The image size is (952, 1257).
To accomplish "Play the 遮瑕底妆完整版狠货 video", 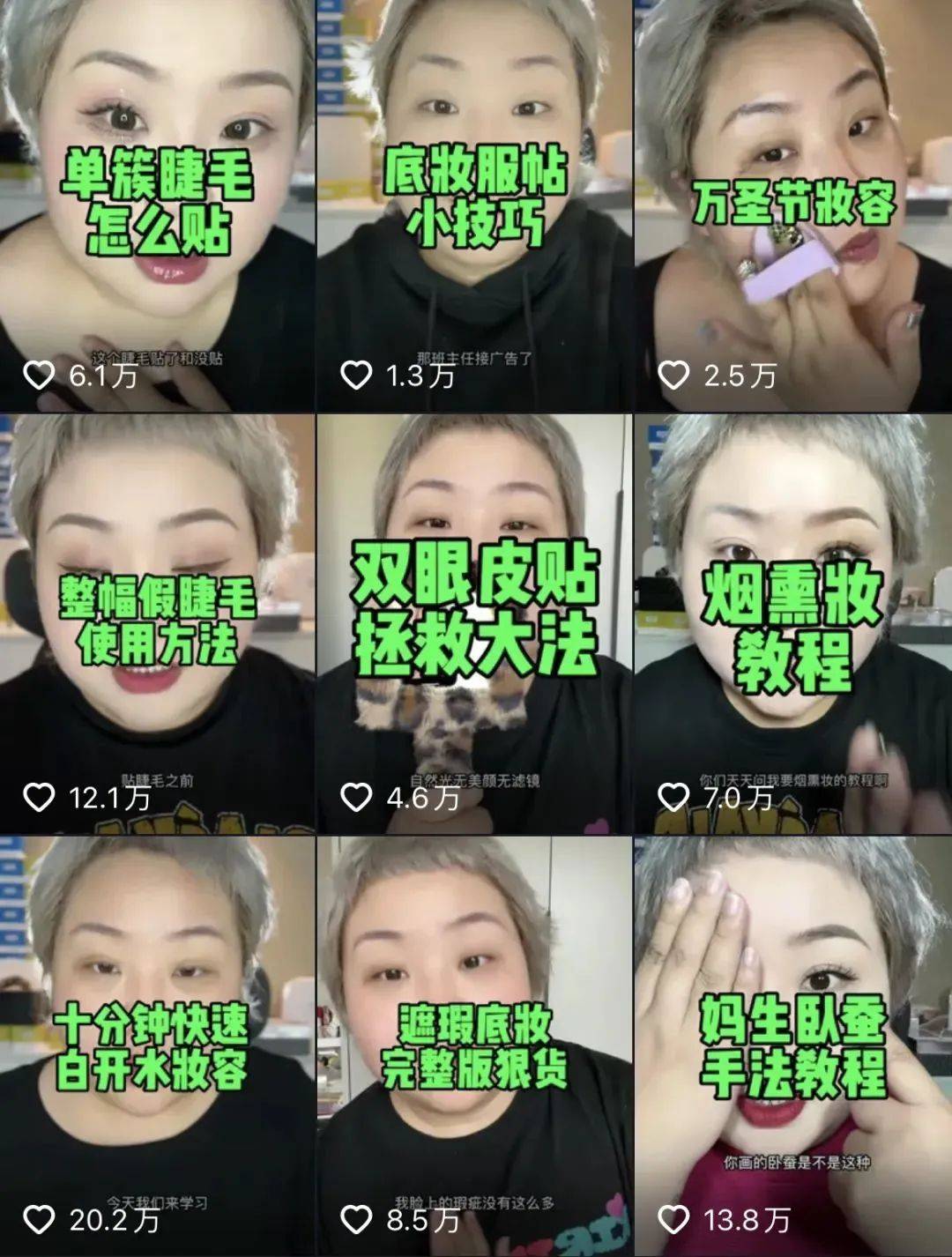I will pos(474,1045).
